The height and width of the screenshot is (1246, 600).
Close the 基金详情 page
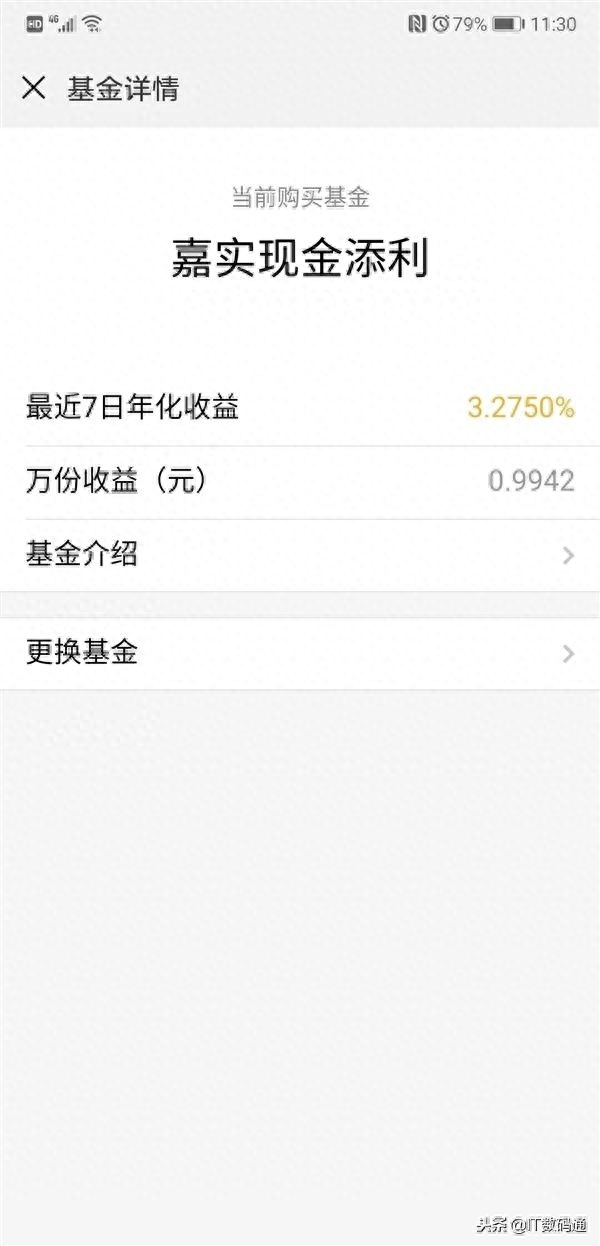coord(34,88)
